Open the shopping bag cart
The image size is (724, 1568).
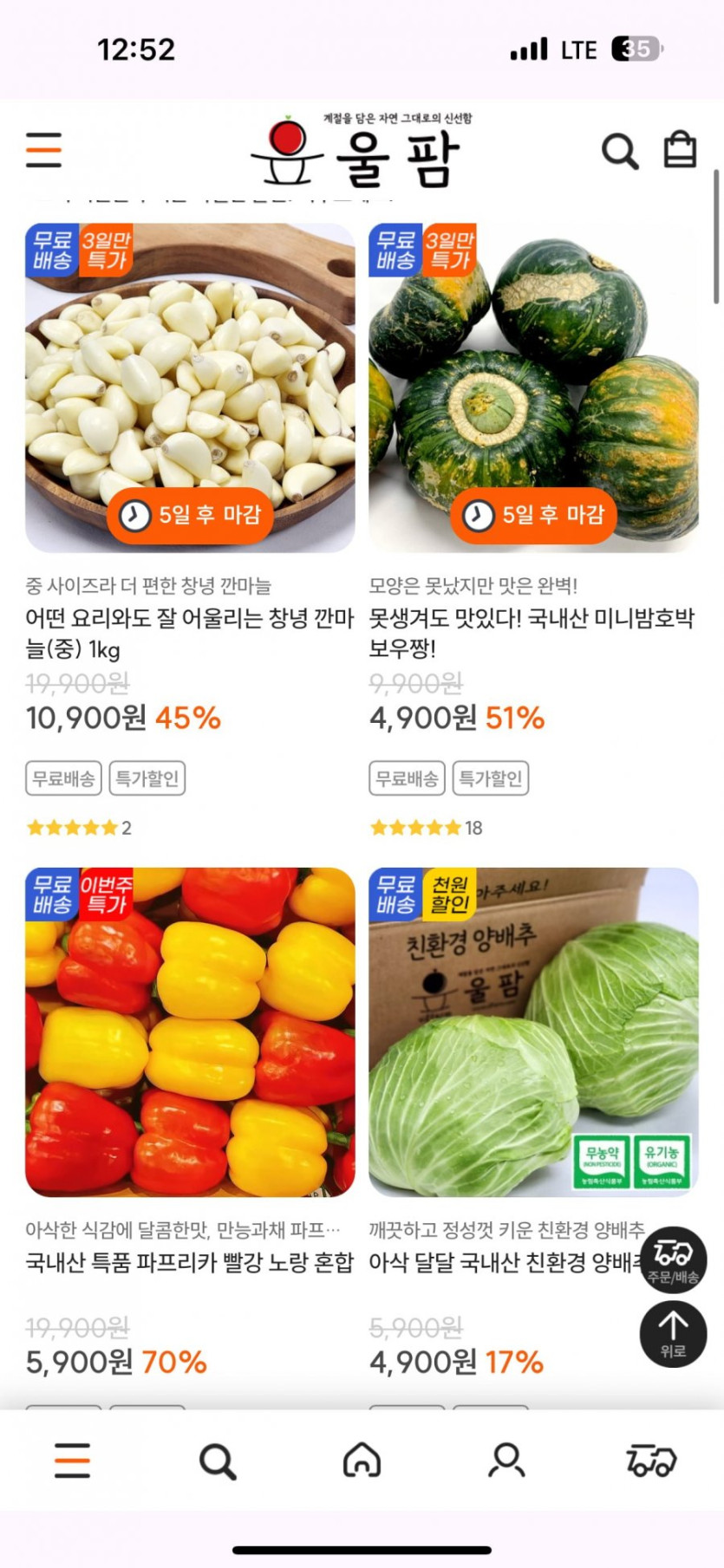[x=680, y=150]
